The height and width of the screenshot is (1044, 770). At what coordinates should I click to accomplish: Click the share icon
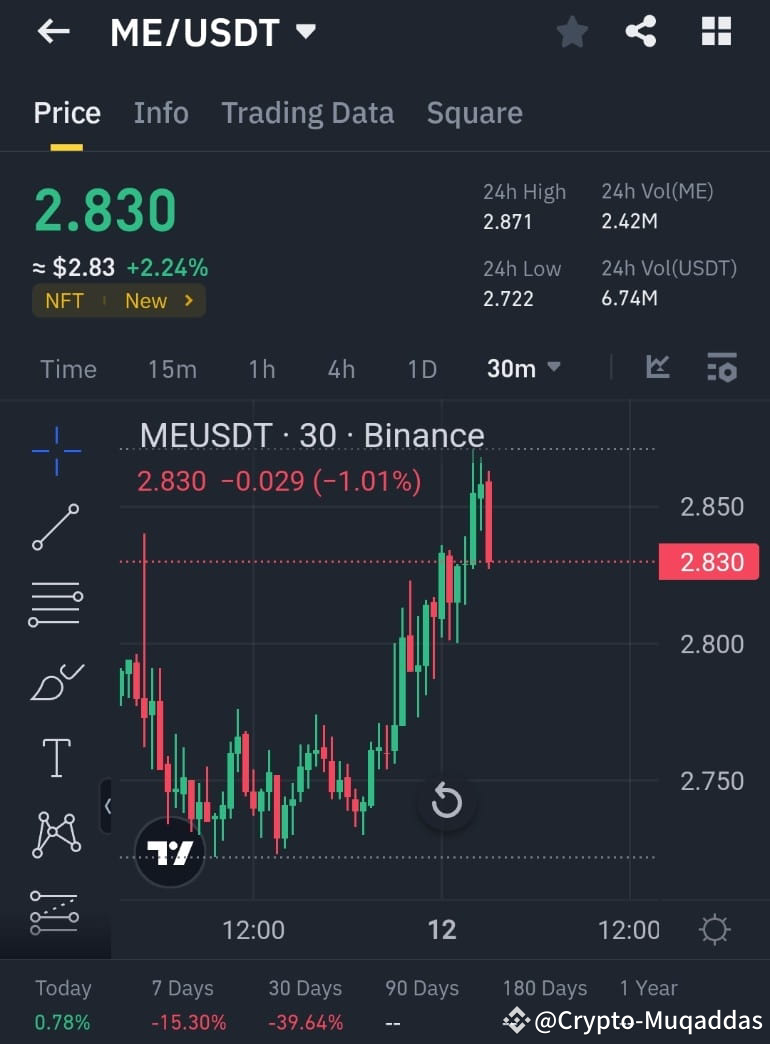click(x=640, y=31)
